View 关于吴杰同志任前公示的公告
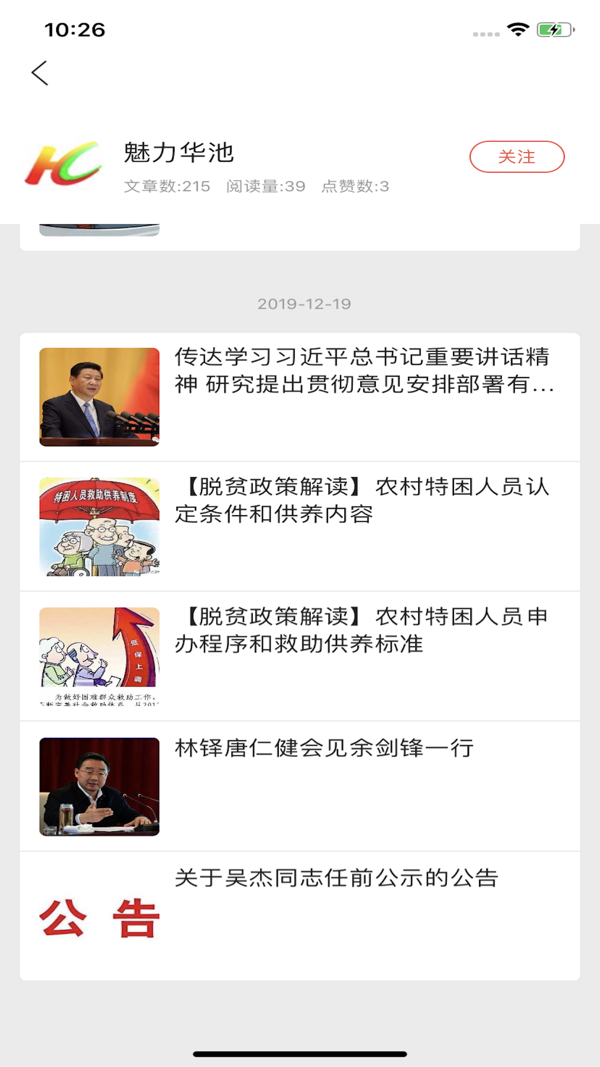This screenshot has height=1067, width=600. [x=336, y=879]
